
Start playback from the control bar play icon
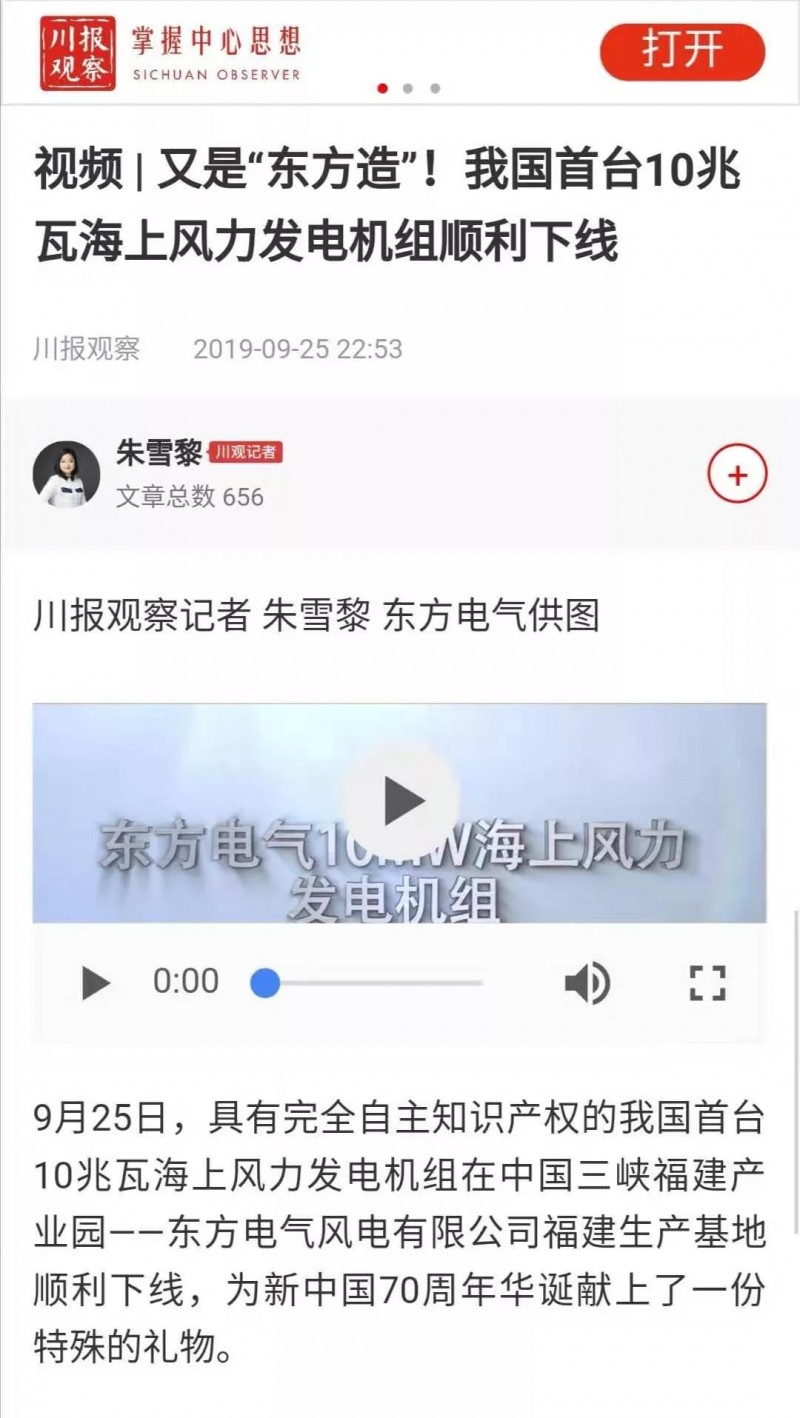[x=95, y=983]
